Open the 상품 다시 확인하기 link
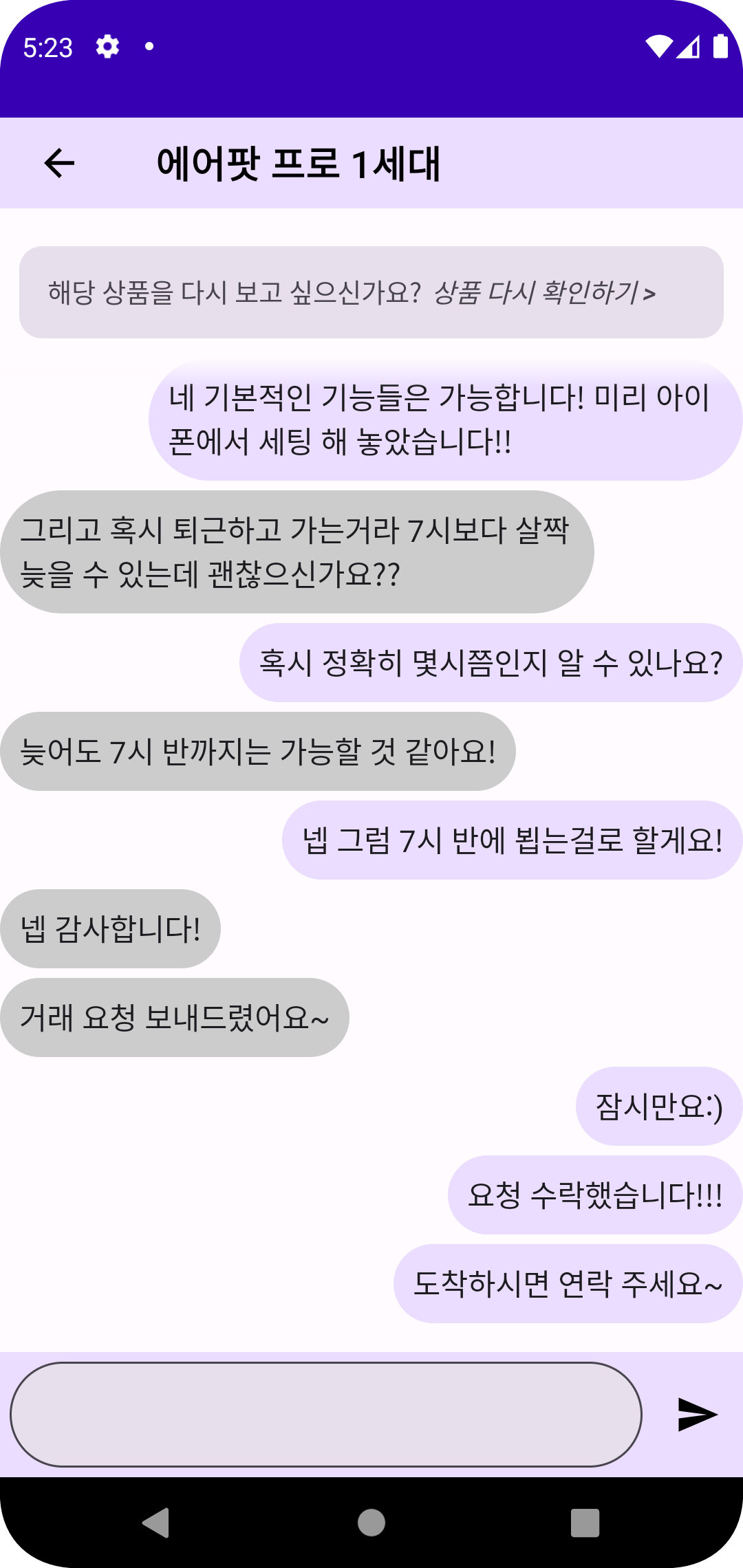The width and height of the screenshot is (743, 1568). [543, 293]
